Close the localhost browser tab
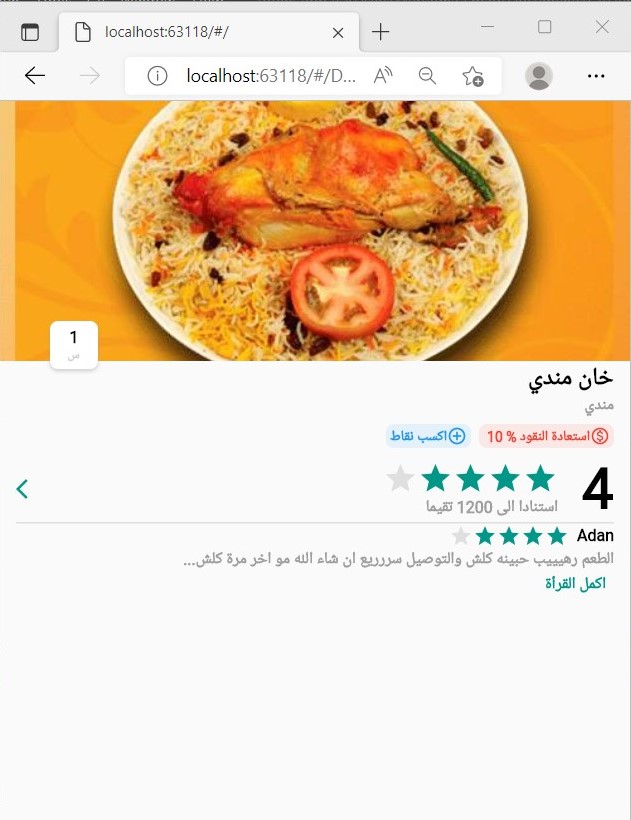 pyautogui.click(x=338, y=32)
